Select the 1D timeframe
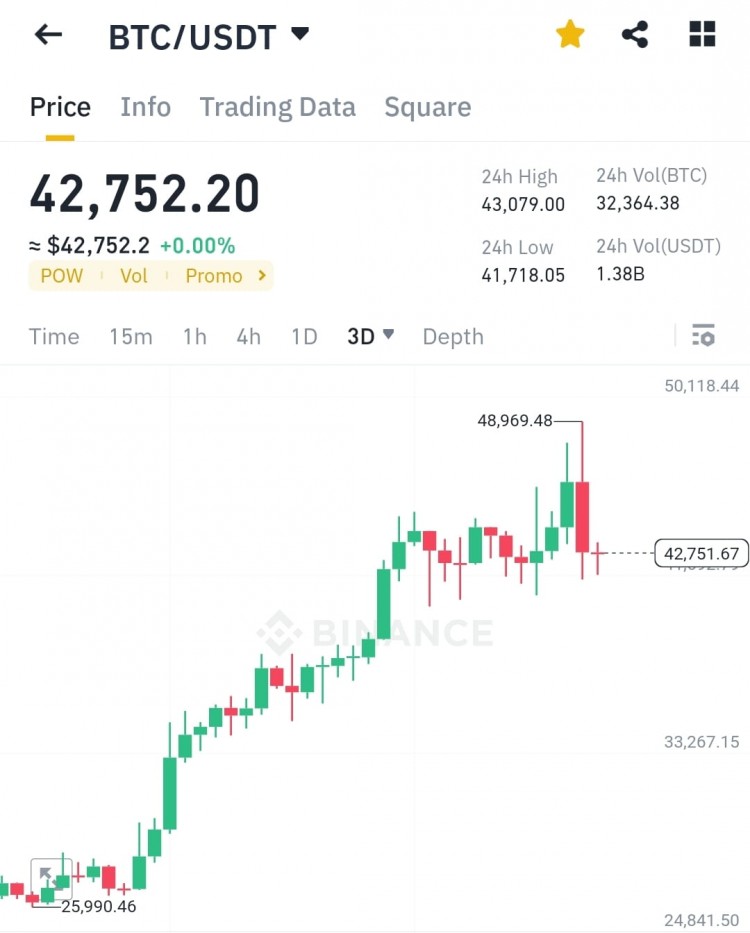This screenshot has height=933, width=750. (303, 337)
